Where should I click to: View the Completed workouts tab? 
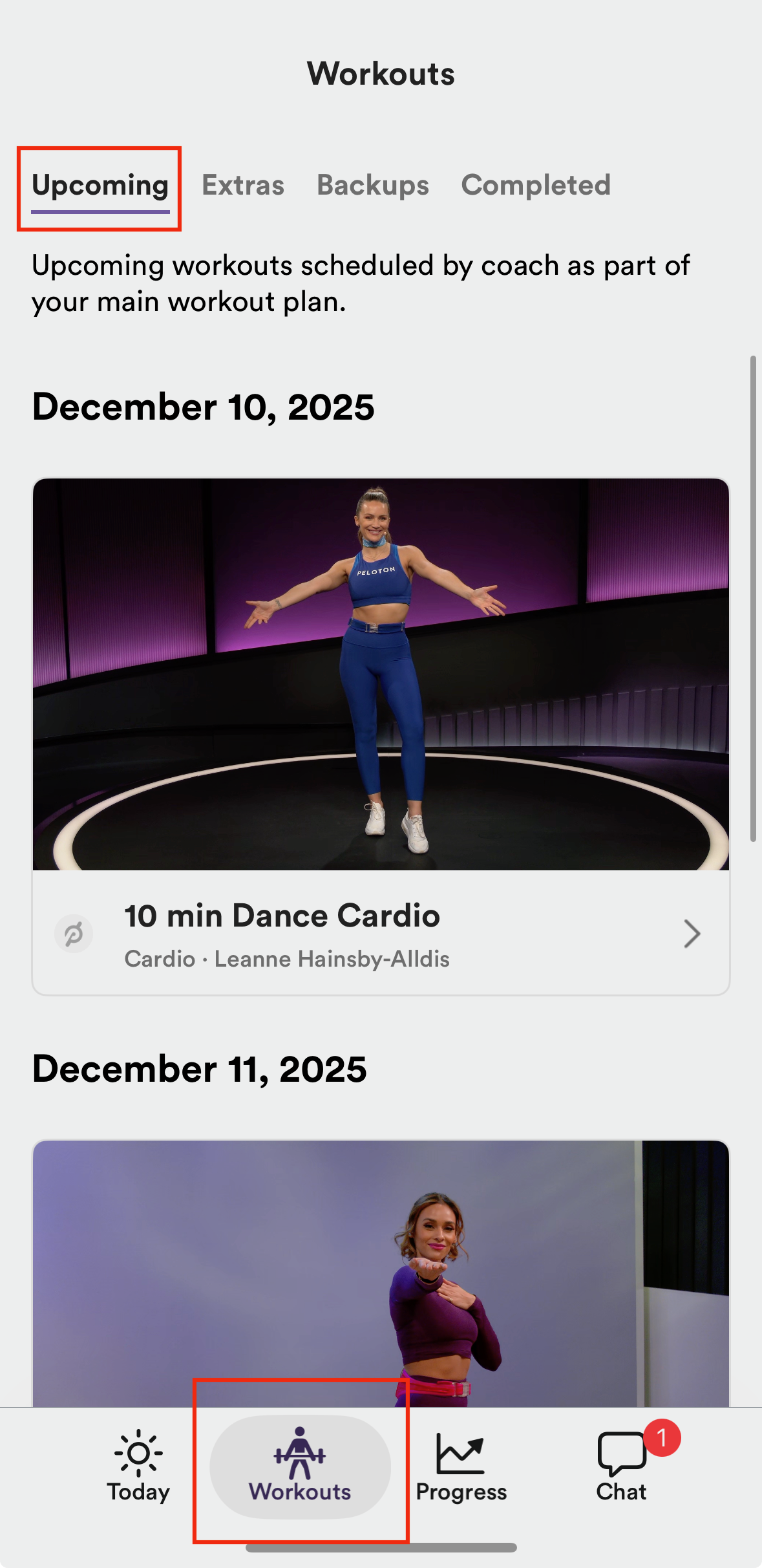click(536, 186)
